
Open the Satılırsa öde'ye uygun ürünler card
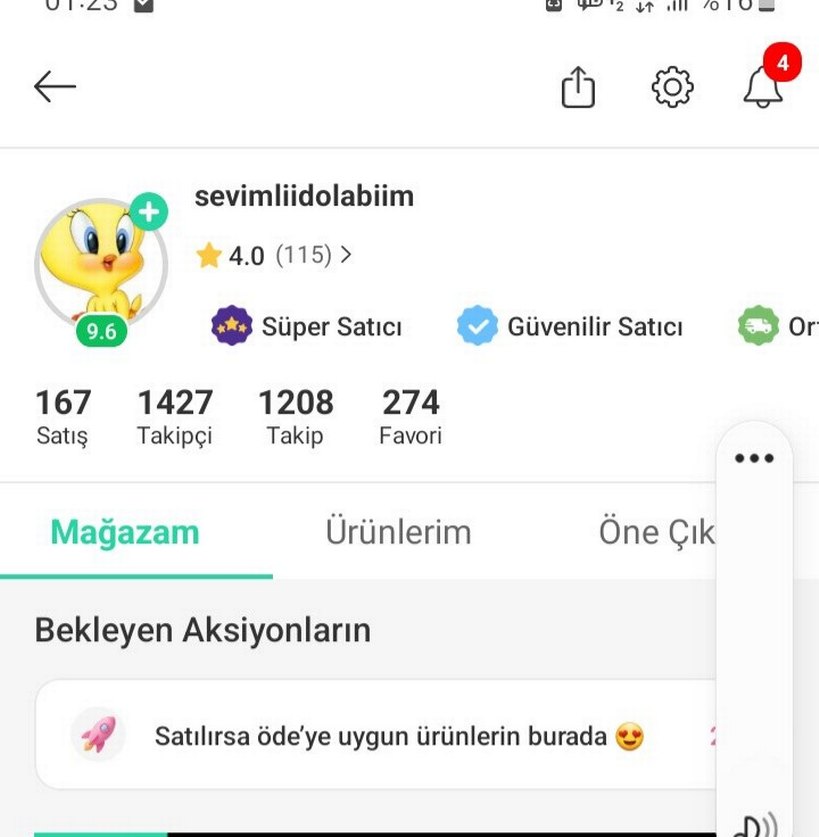pos(380,737)
